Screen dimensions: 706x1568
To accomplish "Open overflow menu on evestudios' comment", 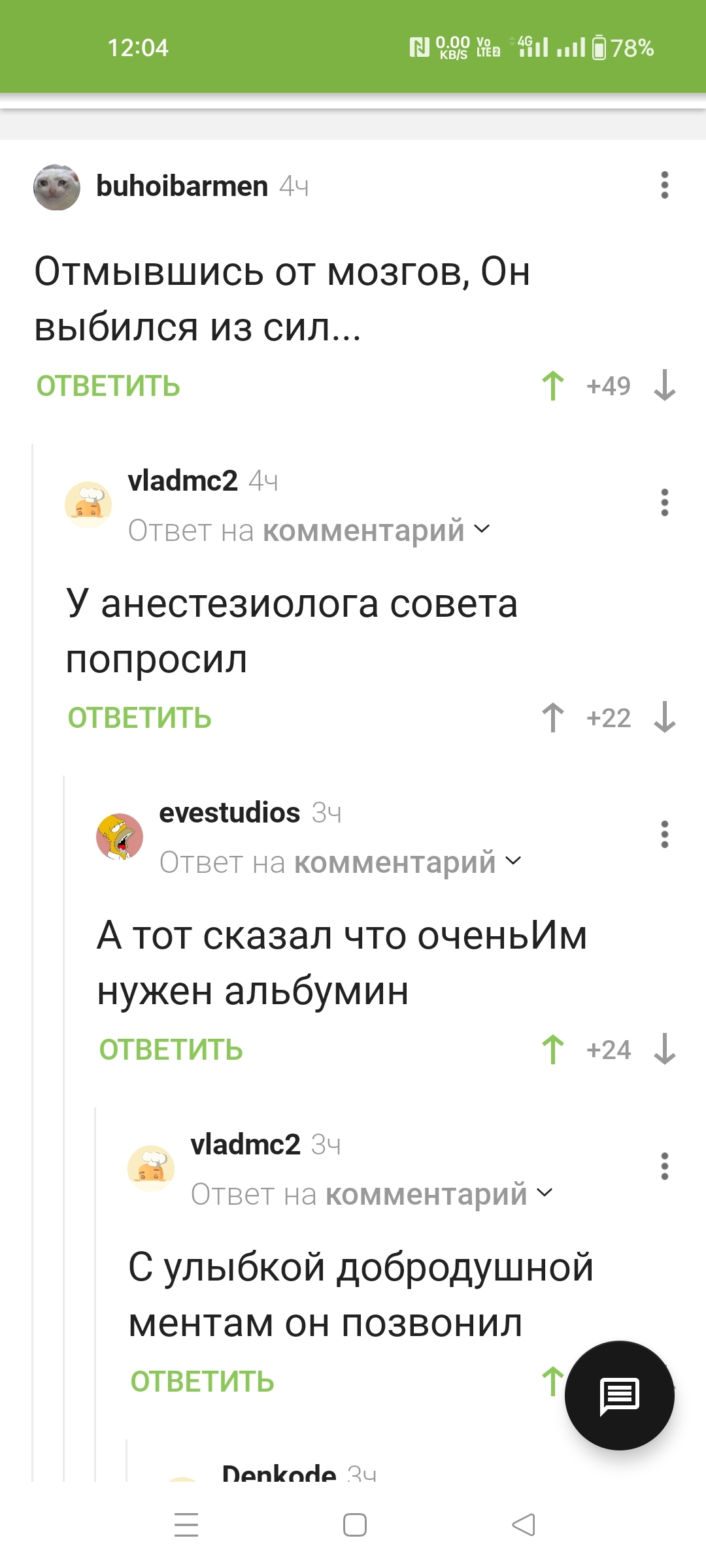I will click(x=665, y=834).
